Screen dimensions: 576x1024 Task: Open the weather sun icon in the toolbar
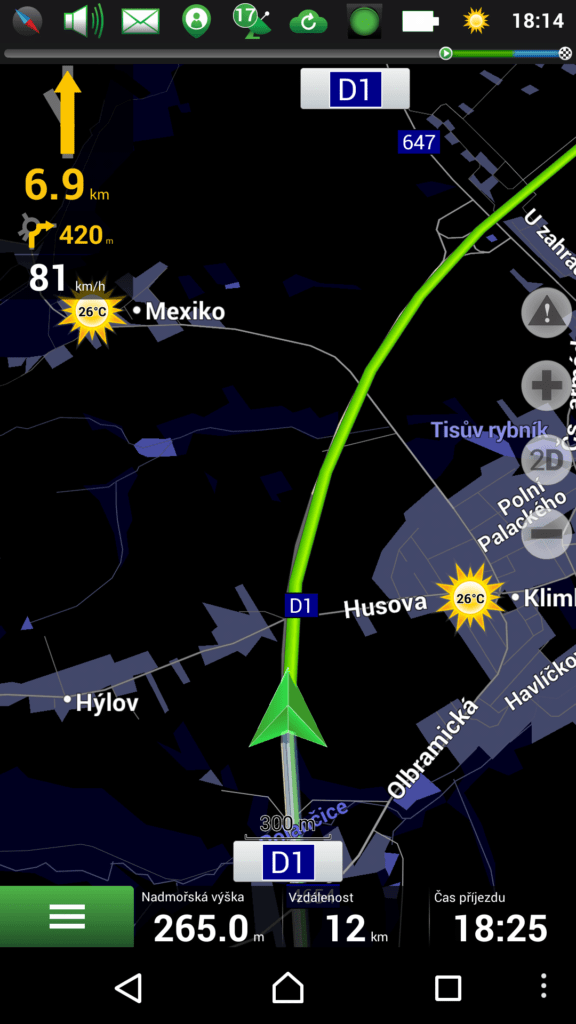point(476,21)
